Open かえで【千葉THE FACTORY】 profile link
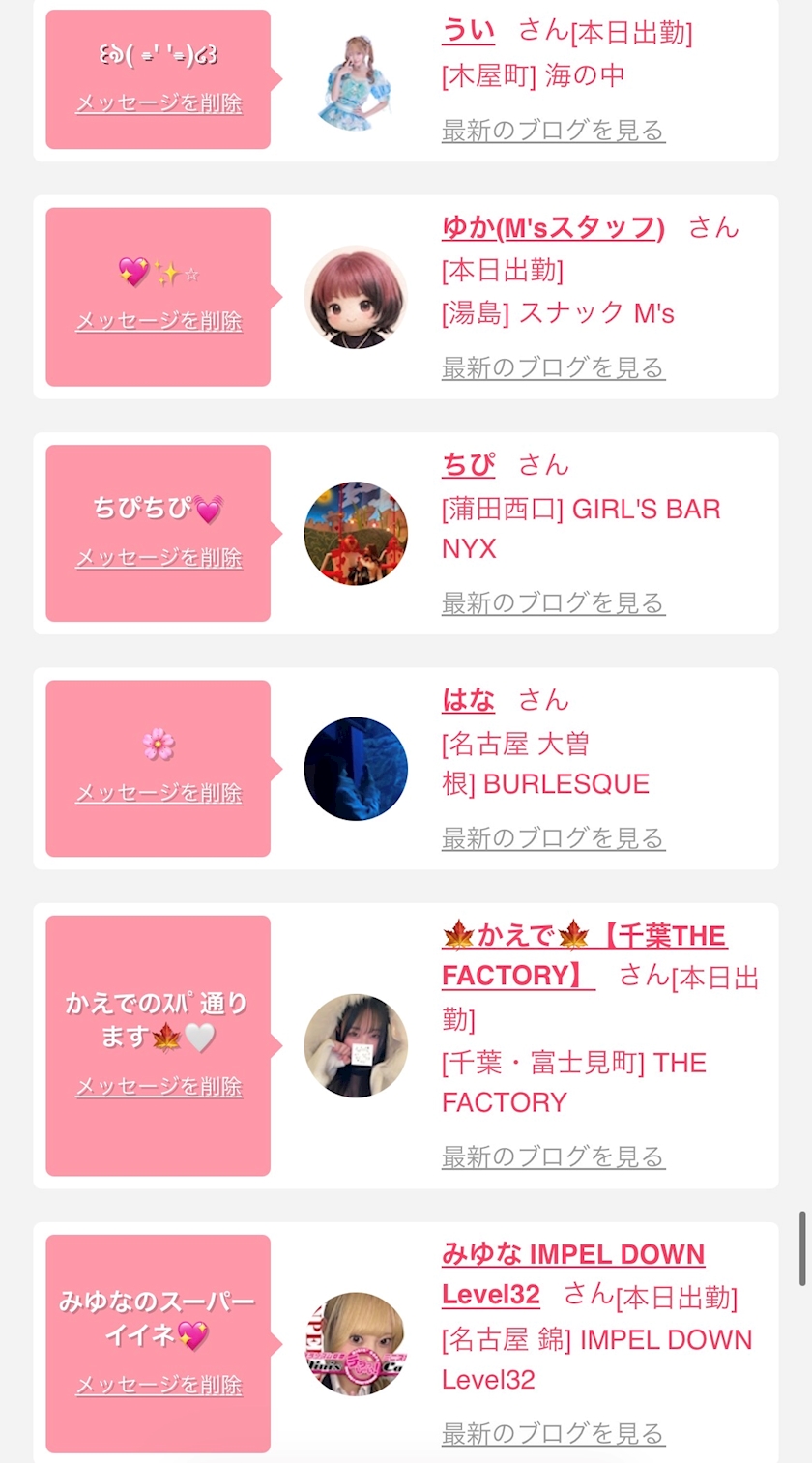 [x=584, y=955]
